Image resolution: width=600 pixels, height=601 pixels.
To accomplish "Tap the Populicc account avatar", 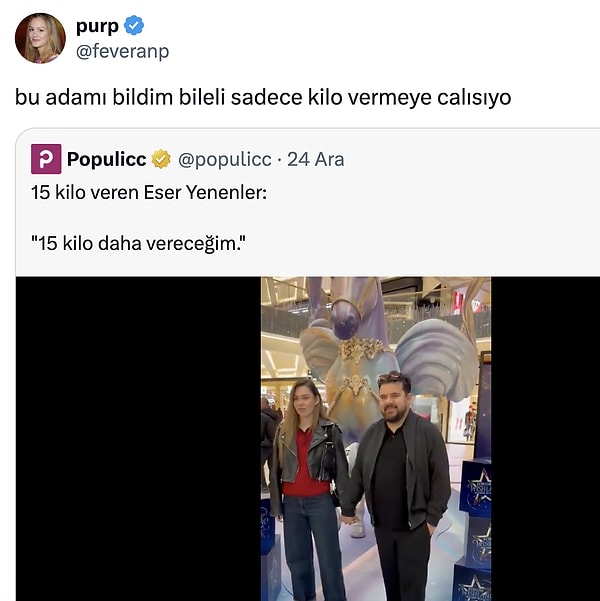I will tap(46, 159).
